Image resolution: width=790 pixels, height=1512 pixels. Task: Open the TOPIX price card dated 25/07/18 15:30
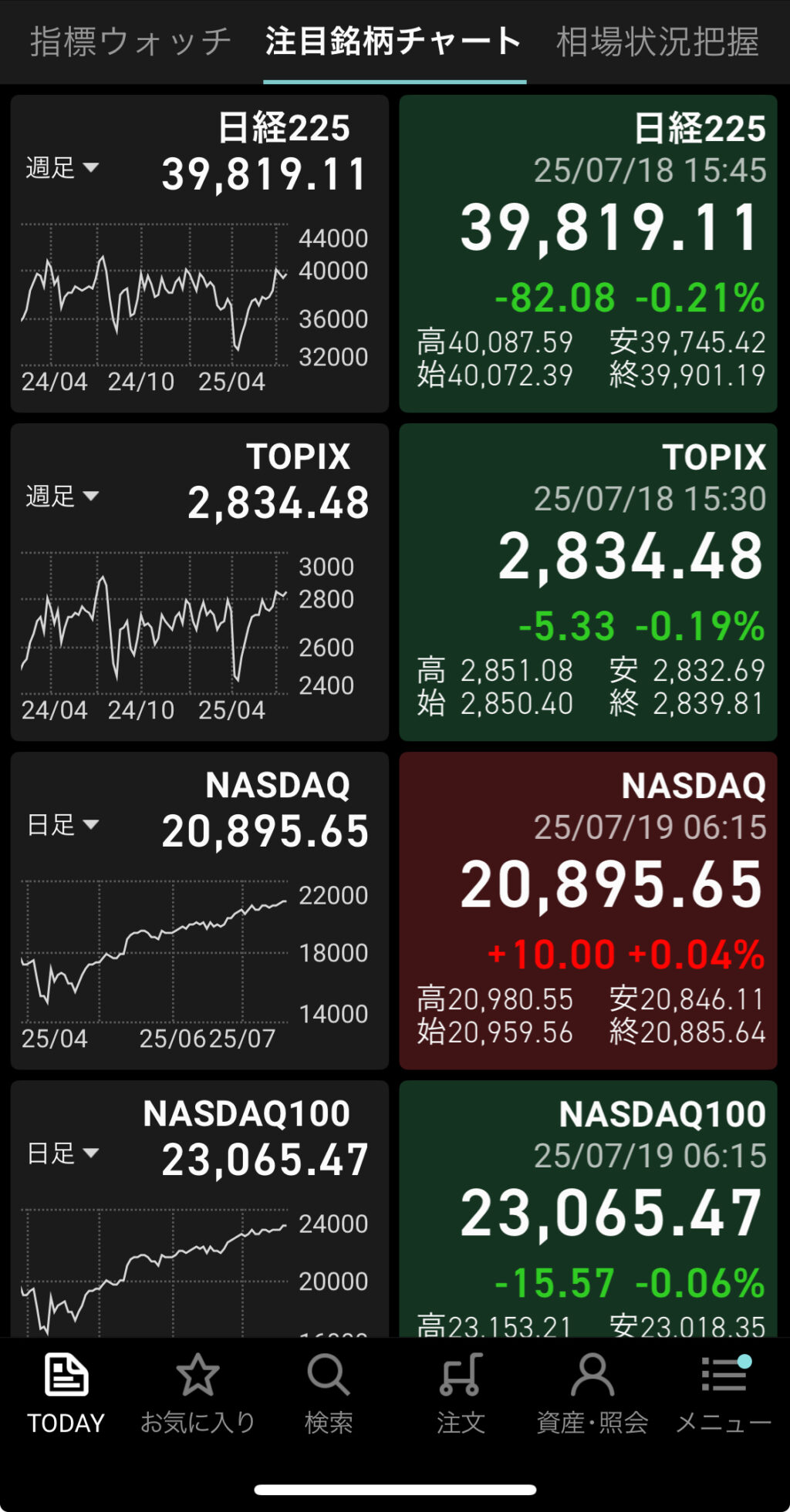coord(588,582)
